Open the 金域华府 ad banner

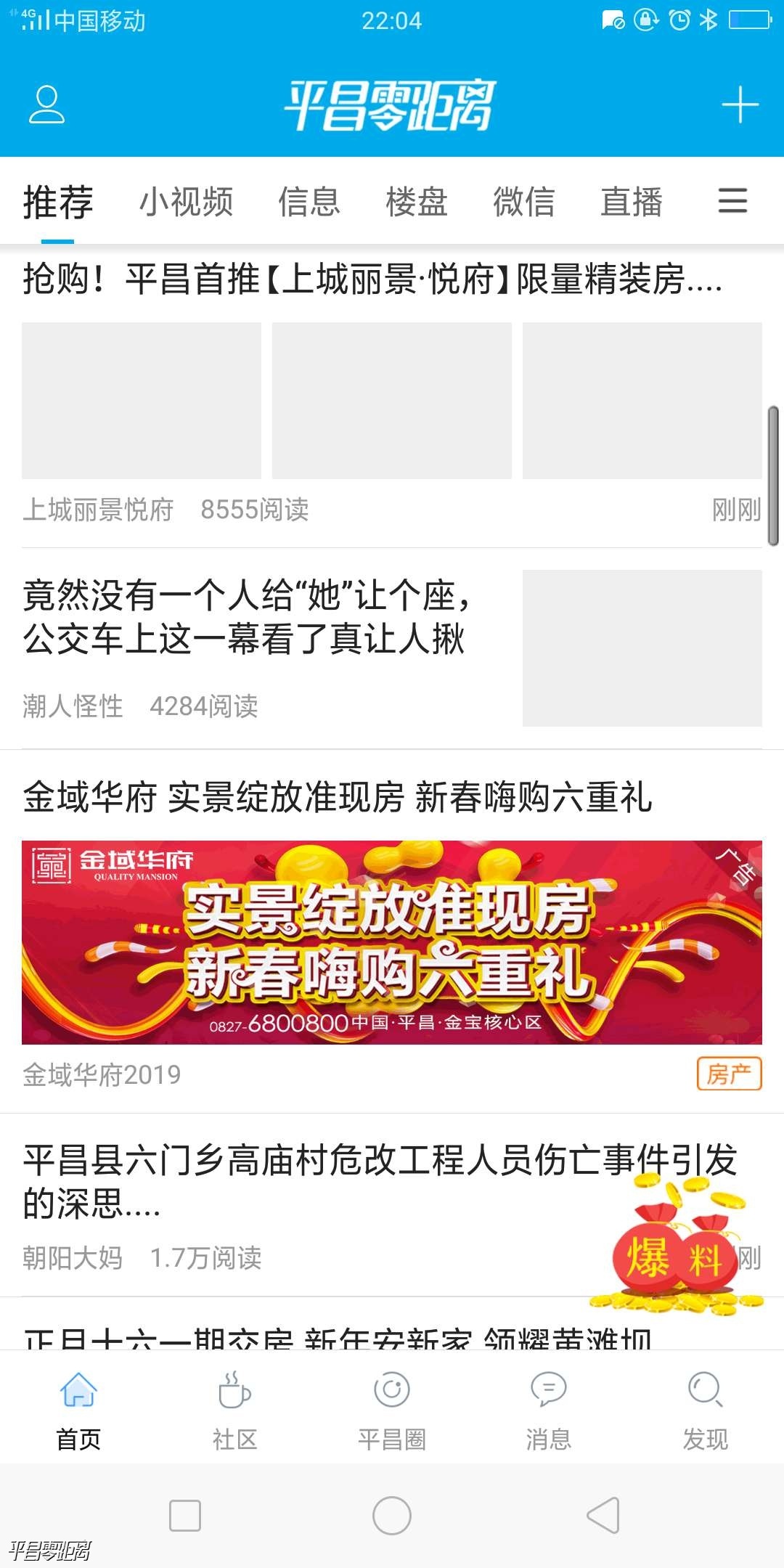[x=392, y=942]
